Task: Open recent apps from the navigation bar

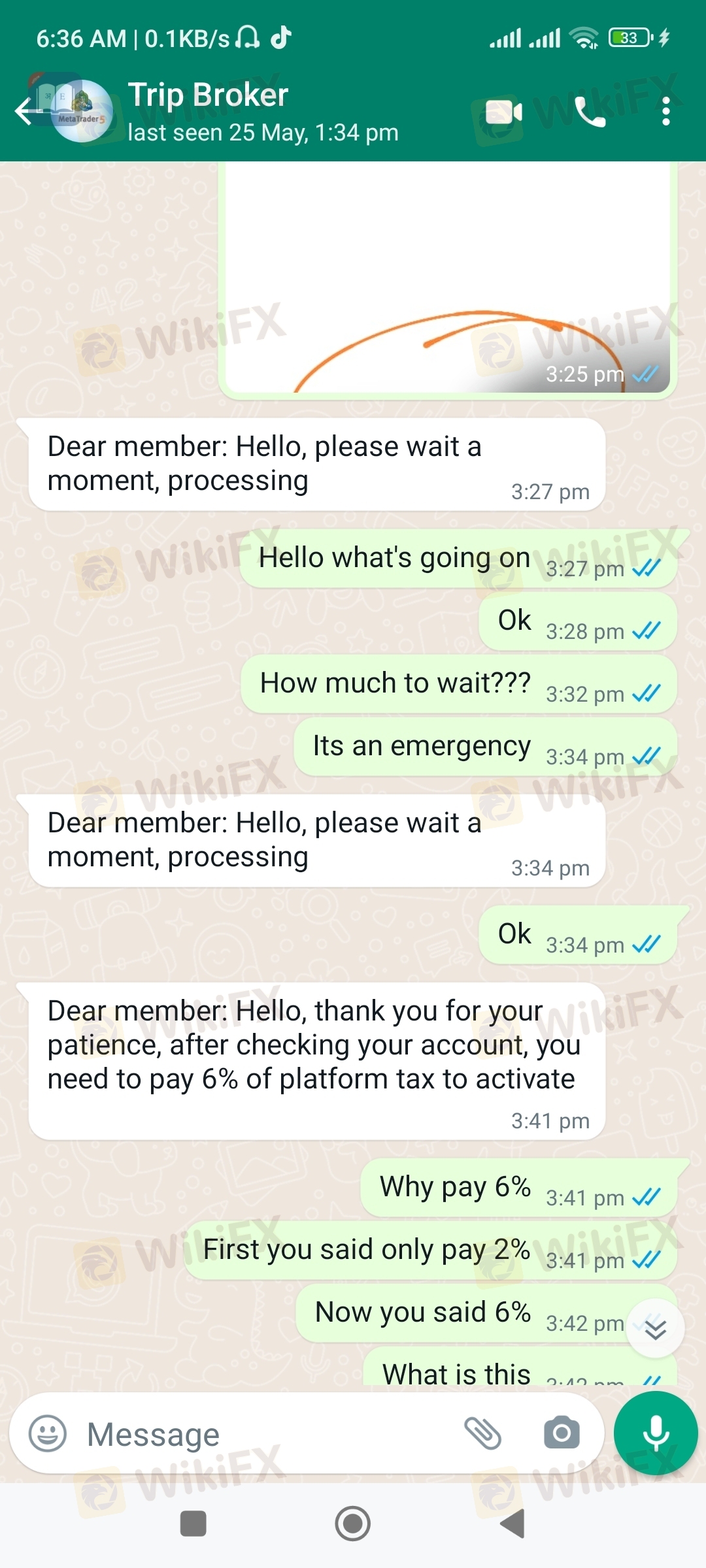Action: (x=193, y=1524)
